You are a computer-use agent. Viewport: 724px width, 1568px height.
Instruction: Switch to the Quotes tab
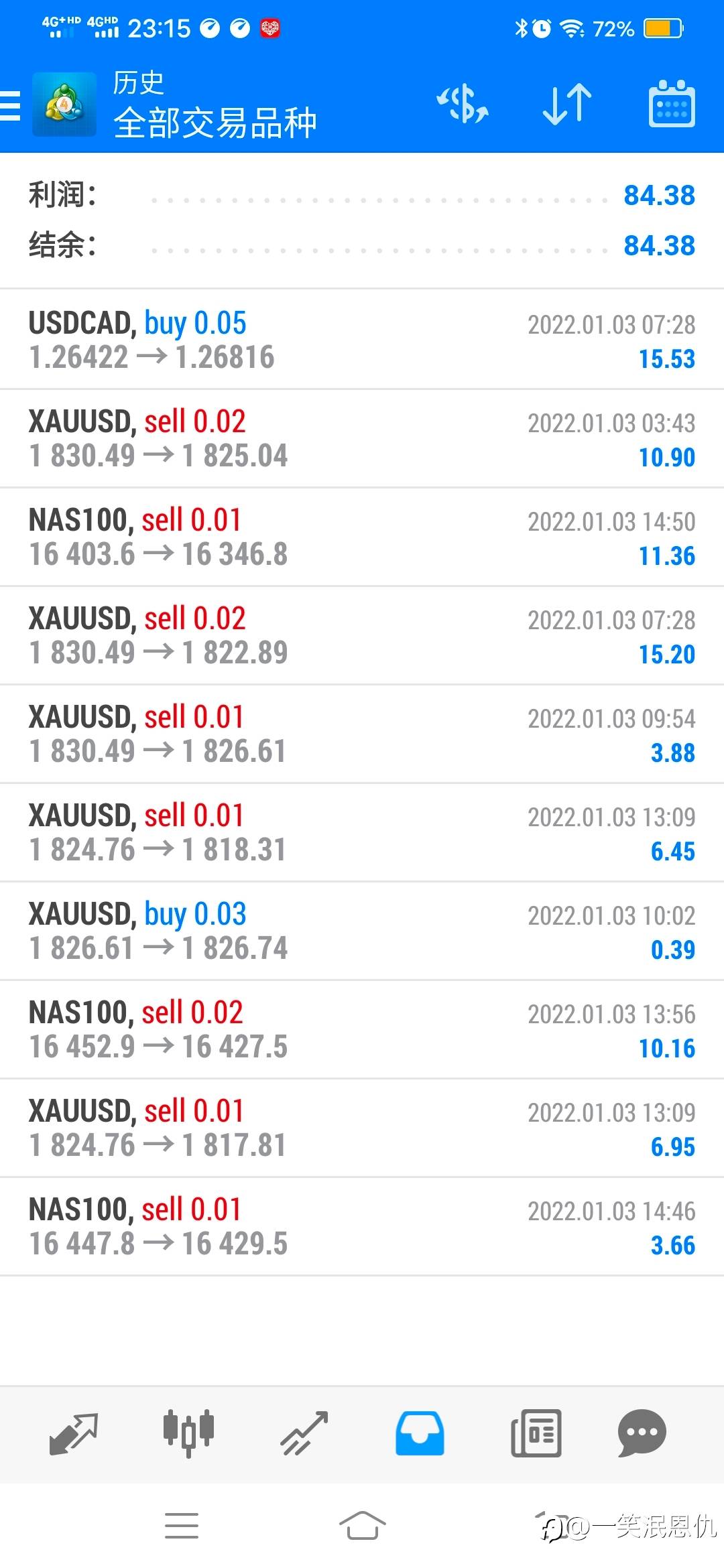(74, 1433)
